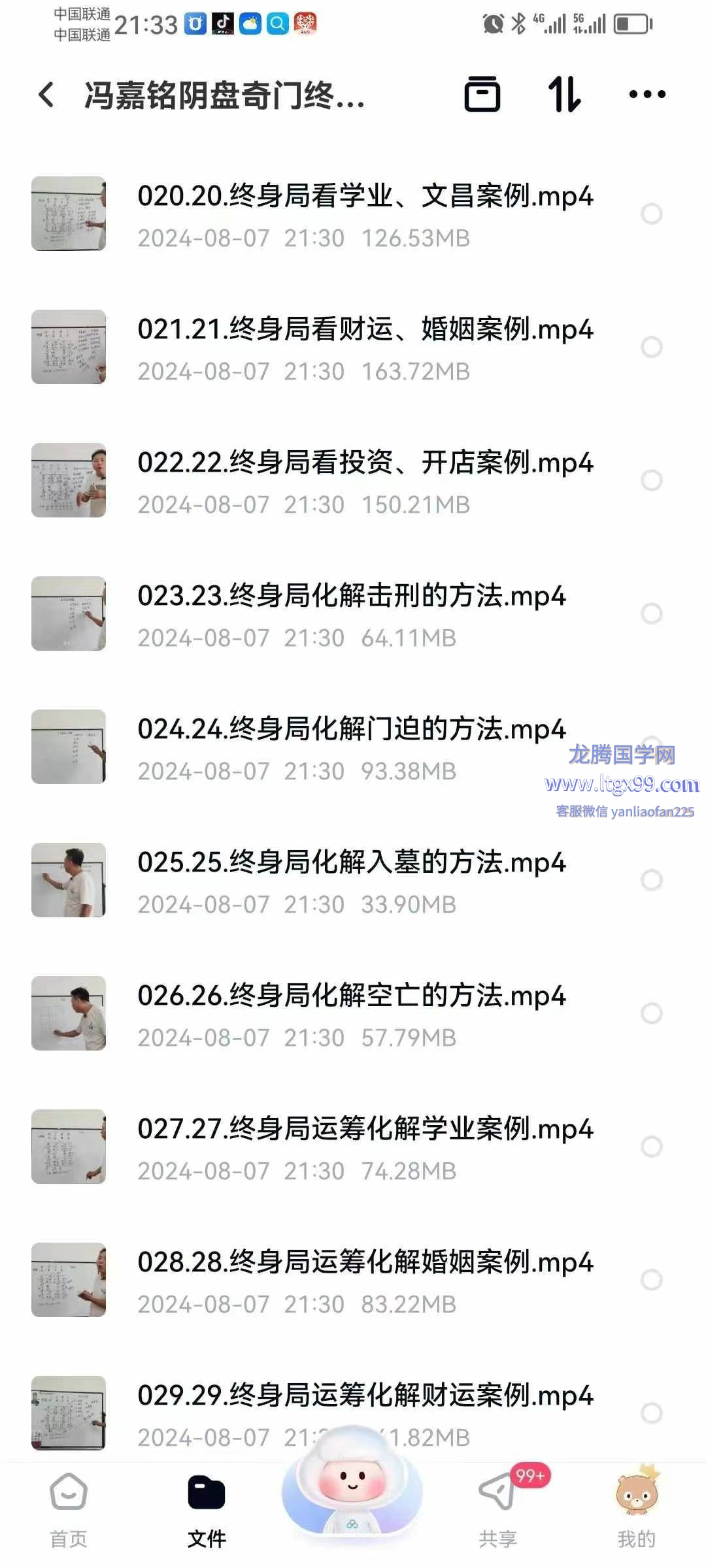
Task: Open the file 024.24.终身局化解门迫的方法.mp4
Action: tap(351, 730)
